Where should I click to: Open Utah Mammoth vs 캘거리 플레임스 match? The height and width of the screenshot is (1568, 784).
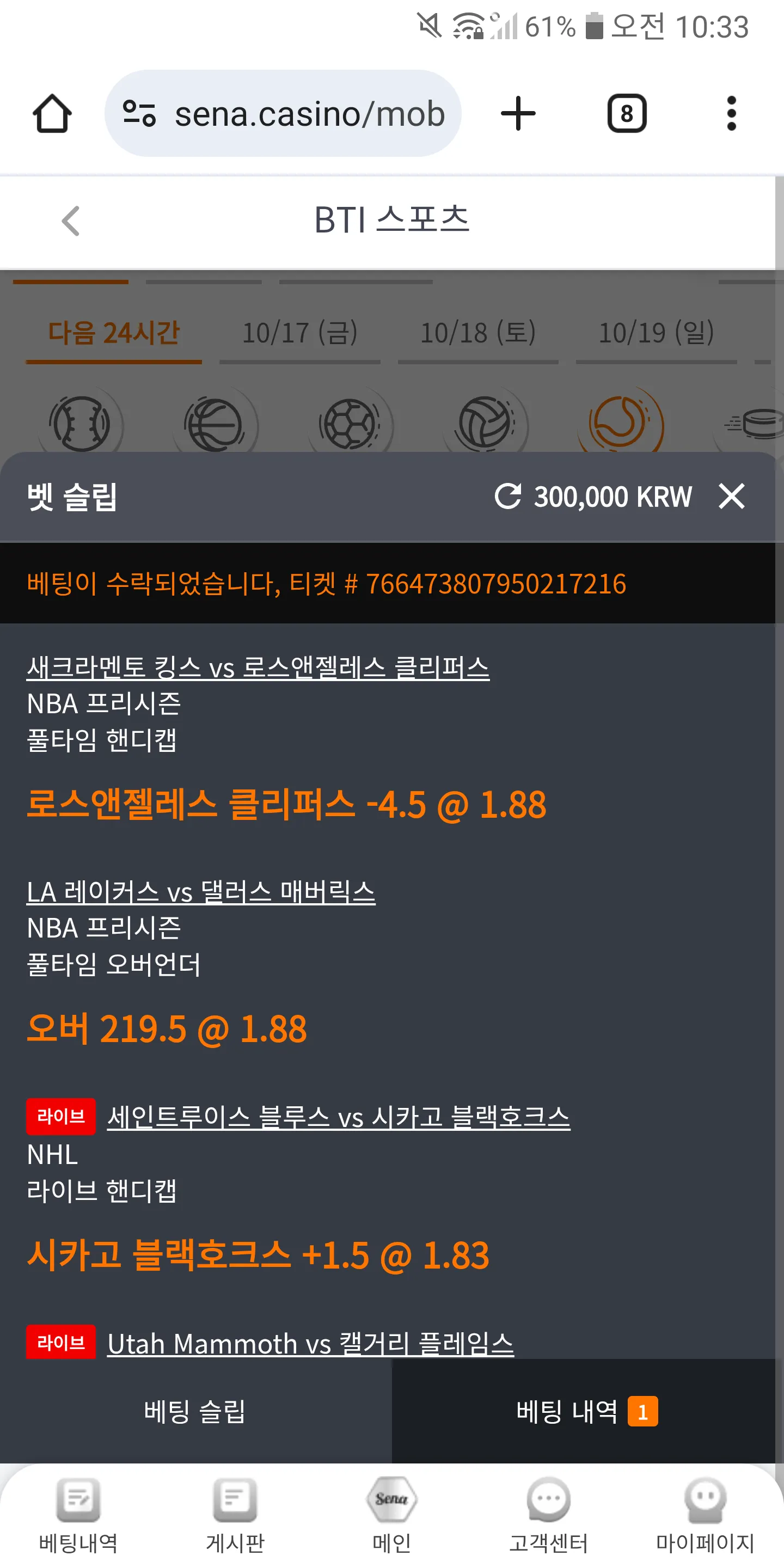(x=310, y=1343)
